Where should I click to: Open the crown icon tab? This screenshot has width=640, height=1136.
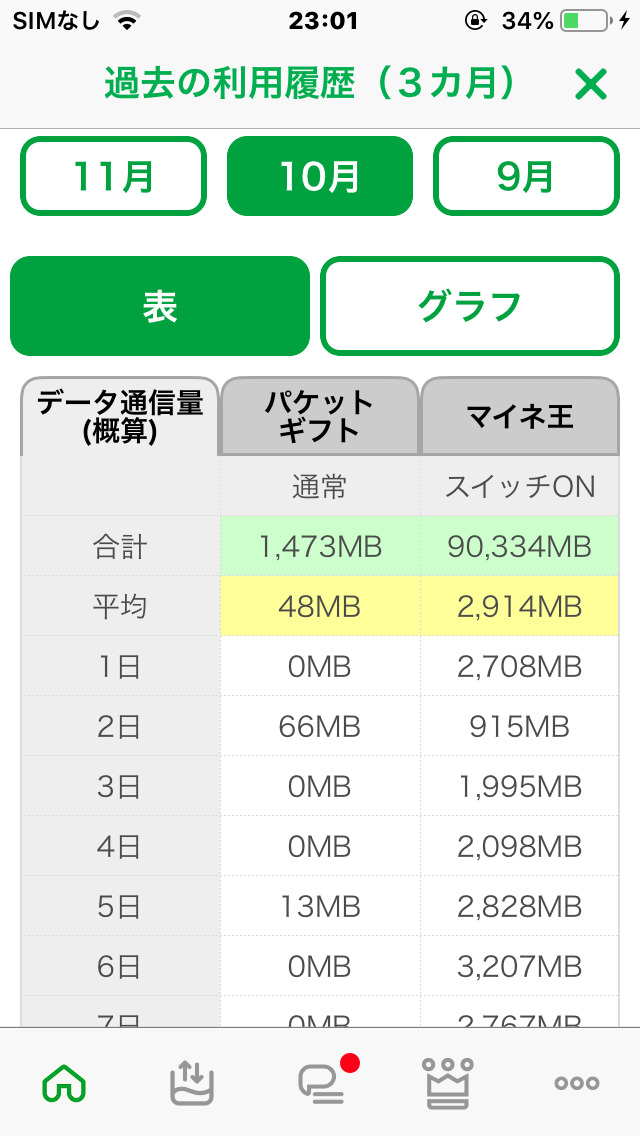(x=448, y=1082)
